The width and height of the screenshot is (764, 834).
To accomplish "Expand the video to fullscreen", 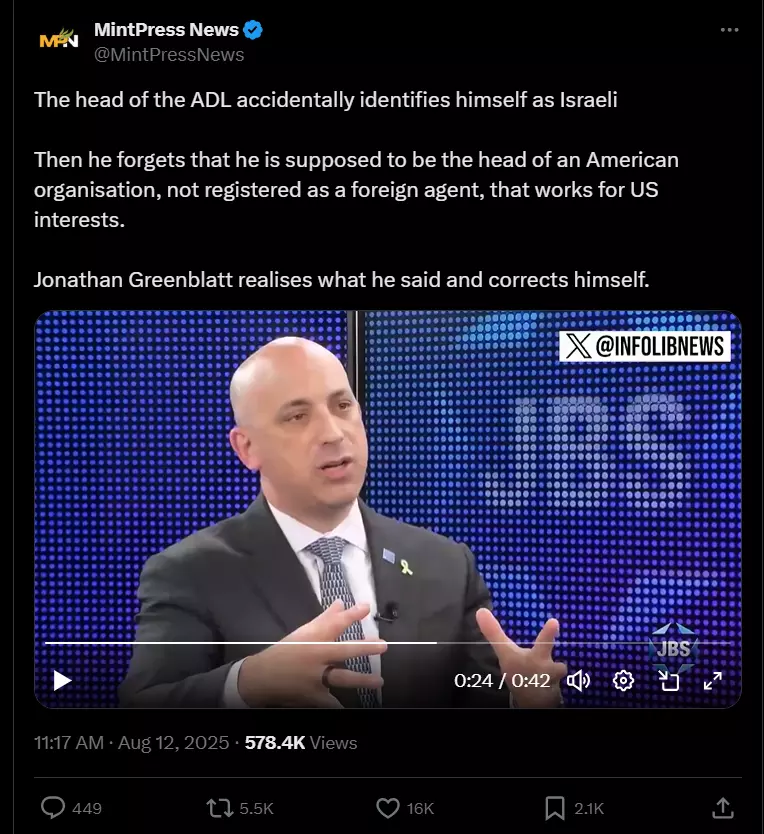I will point(712,680).
